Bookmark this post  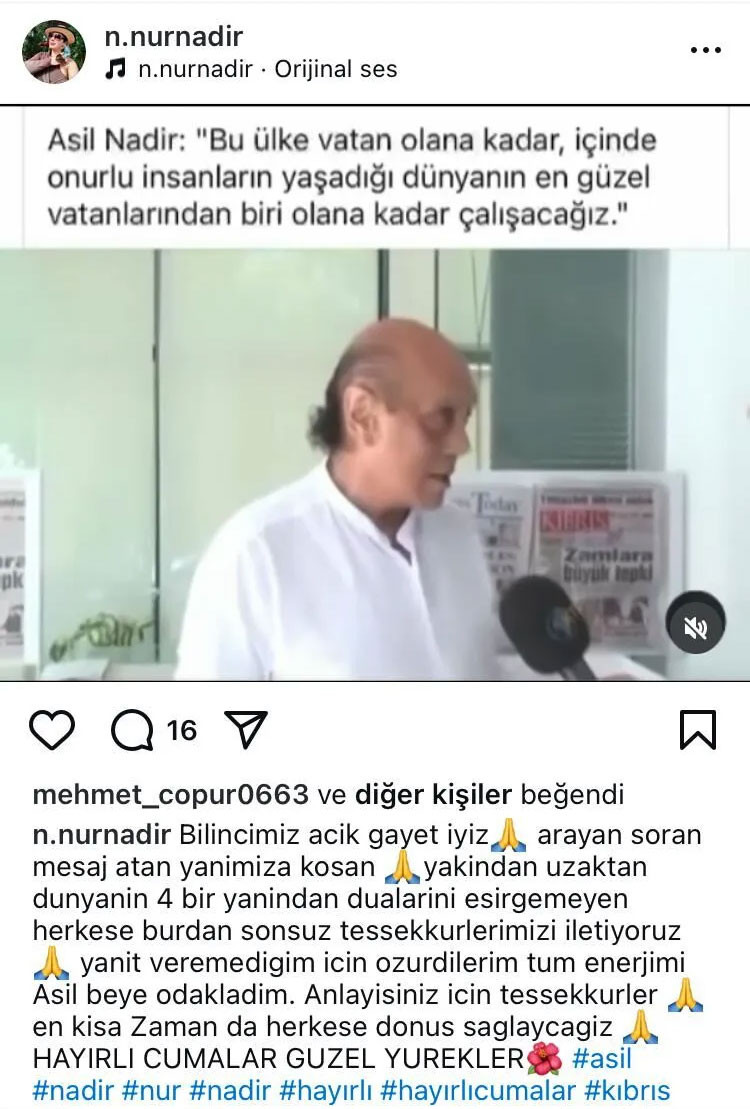pyautogui.click(x=697, y=731)
